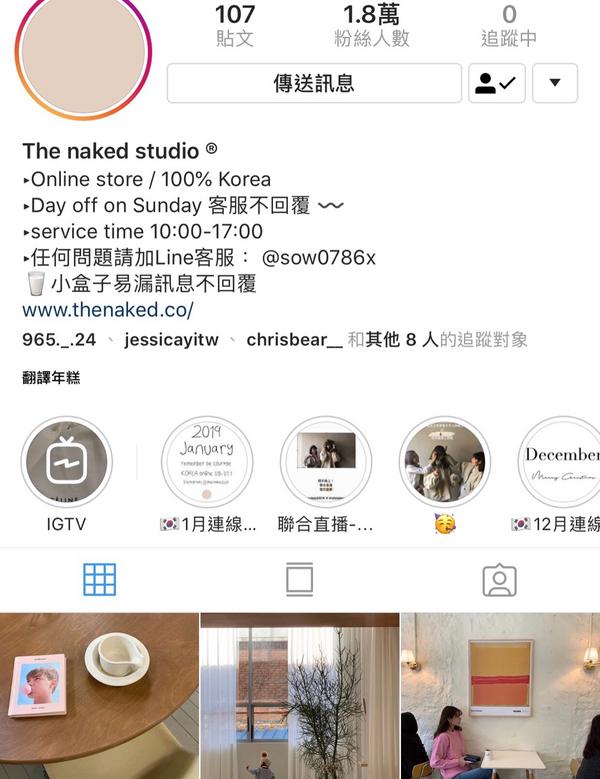Tap 翻譯年糕 to translate the bio
Screen dimensions: 600x779
point(51,378)
